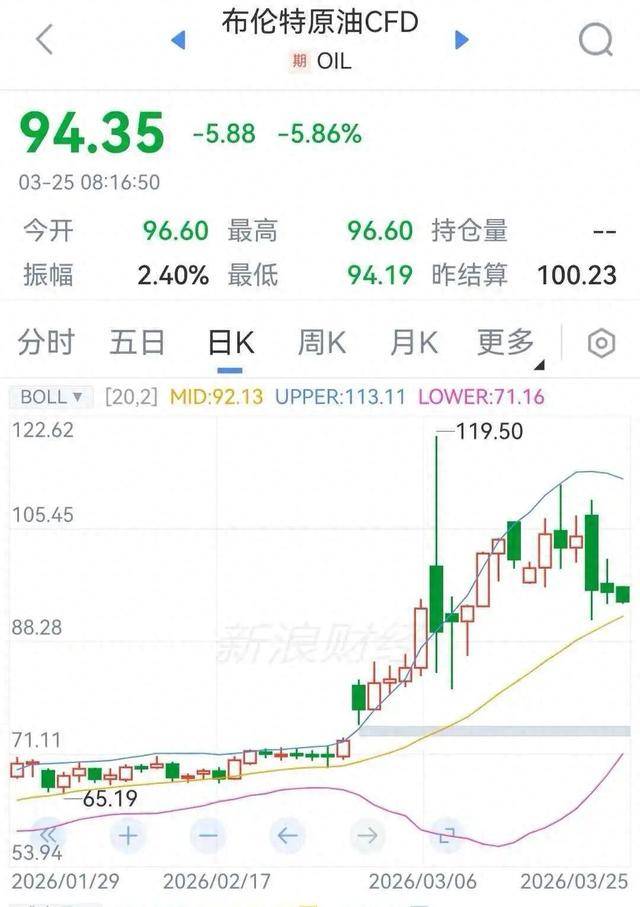Select the 五日 chart tab
Screen dimensions: 640x907
[137, 343]
